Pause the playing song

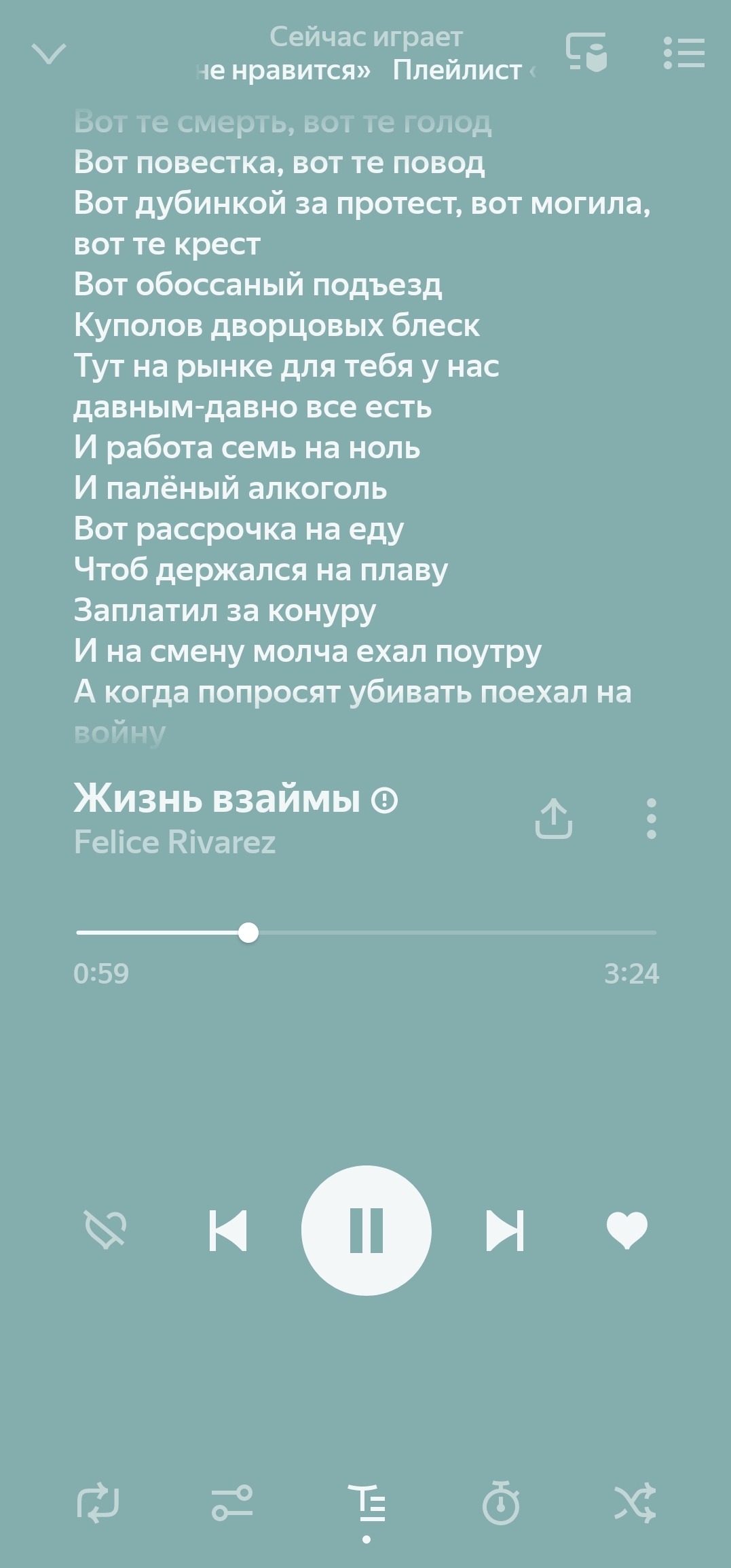pyautogui.click(x=367, y=1230)
